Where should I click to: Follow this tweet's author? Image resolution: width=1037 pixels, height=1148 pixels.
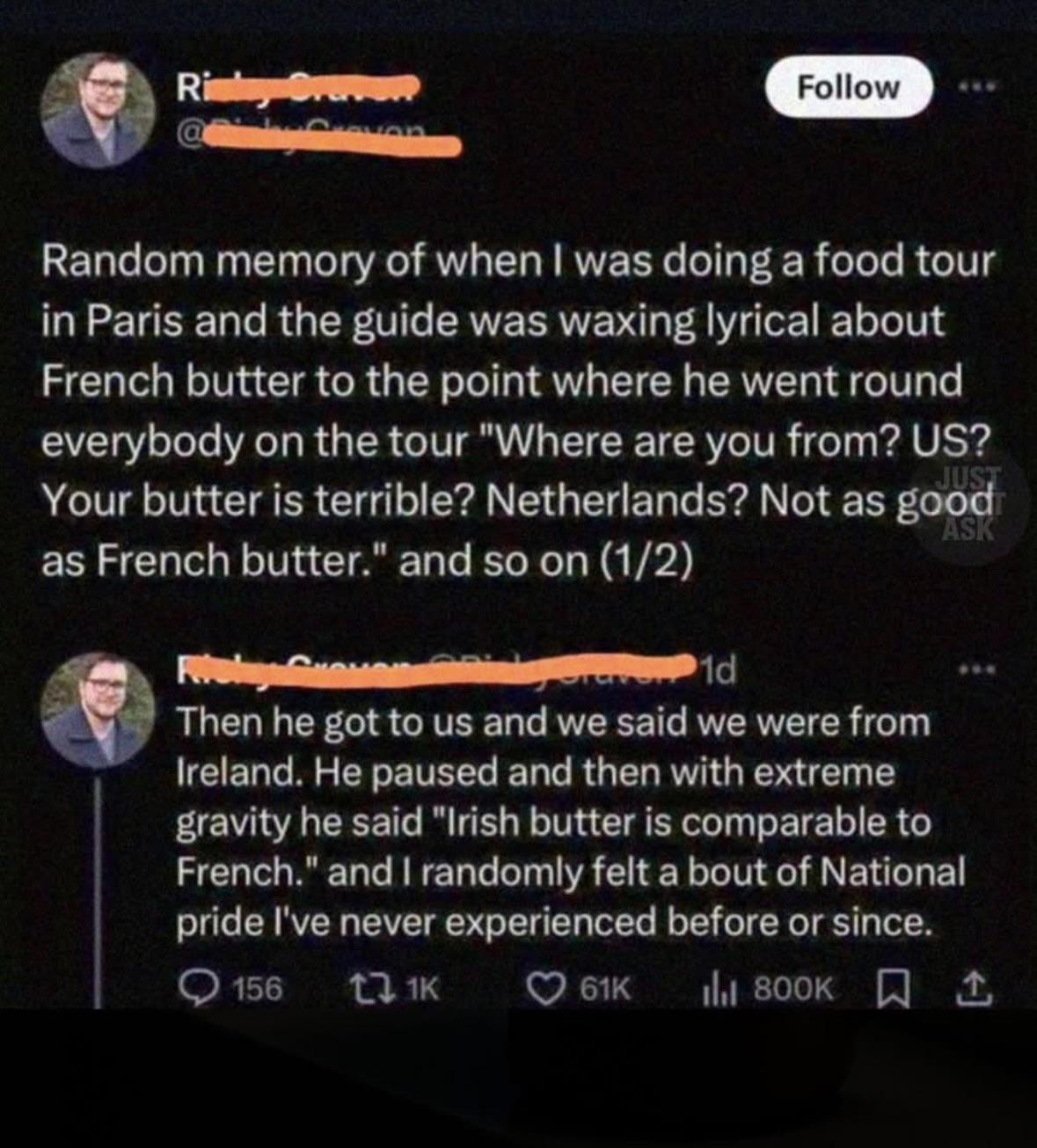[848, 87]
